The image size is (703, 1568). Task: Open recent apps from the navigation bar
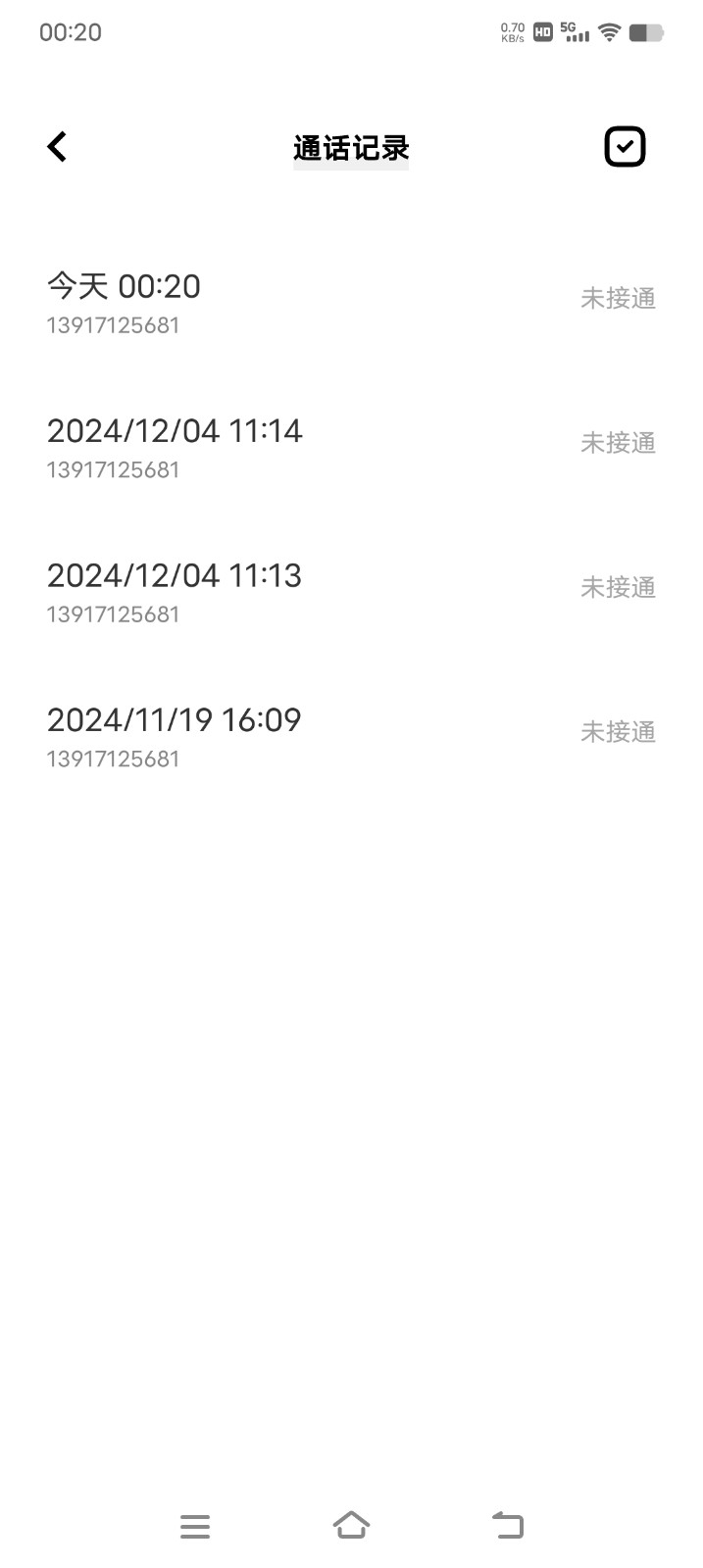pyautogui.click(x=195, y=1526)
